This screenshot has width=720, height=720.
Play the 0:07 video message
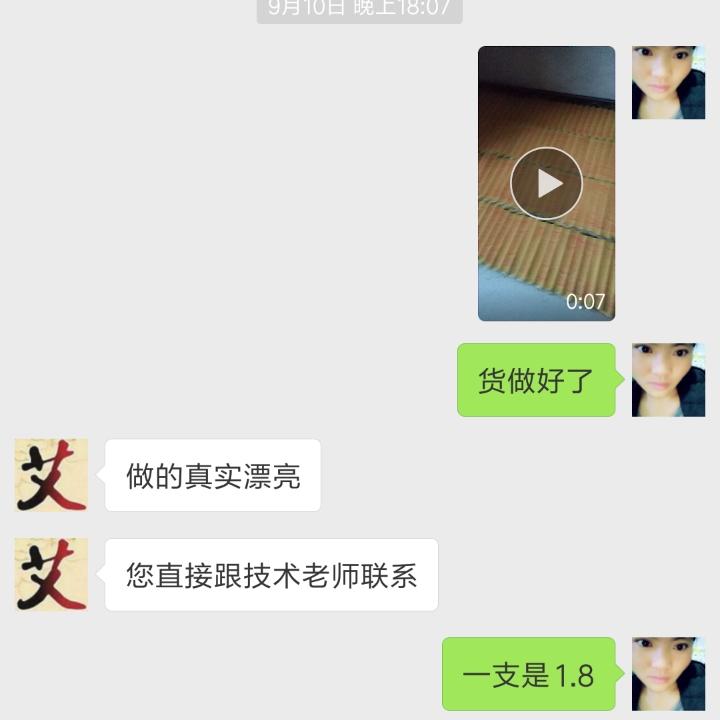tap(546, 183)
